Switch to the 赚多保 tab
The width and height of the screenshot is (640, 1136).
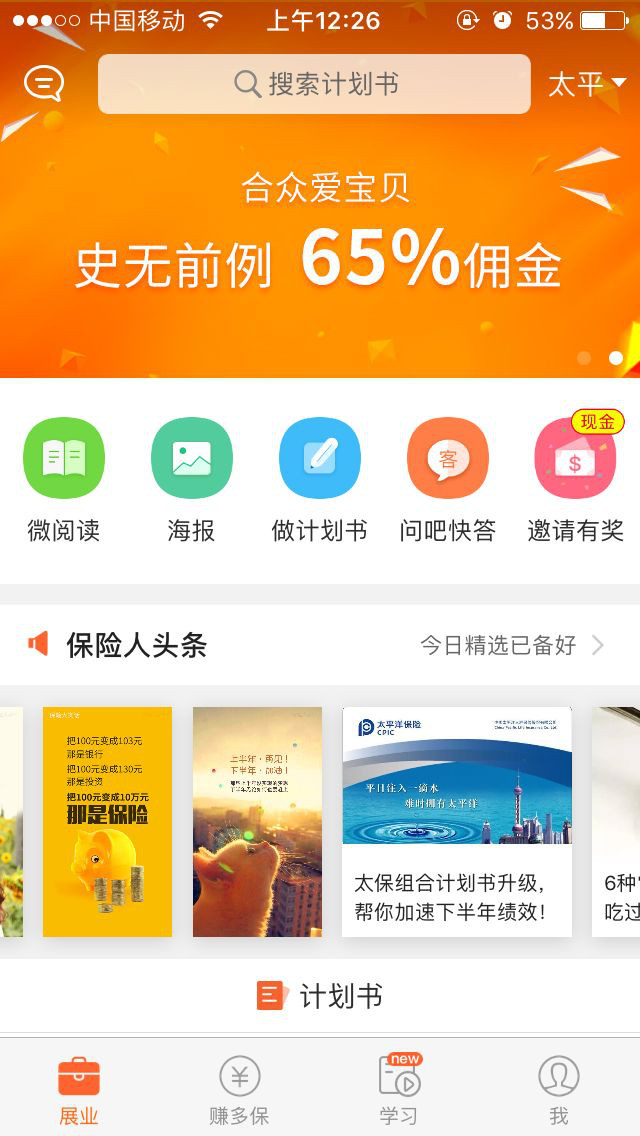(239, 1090)
